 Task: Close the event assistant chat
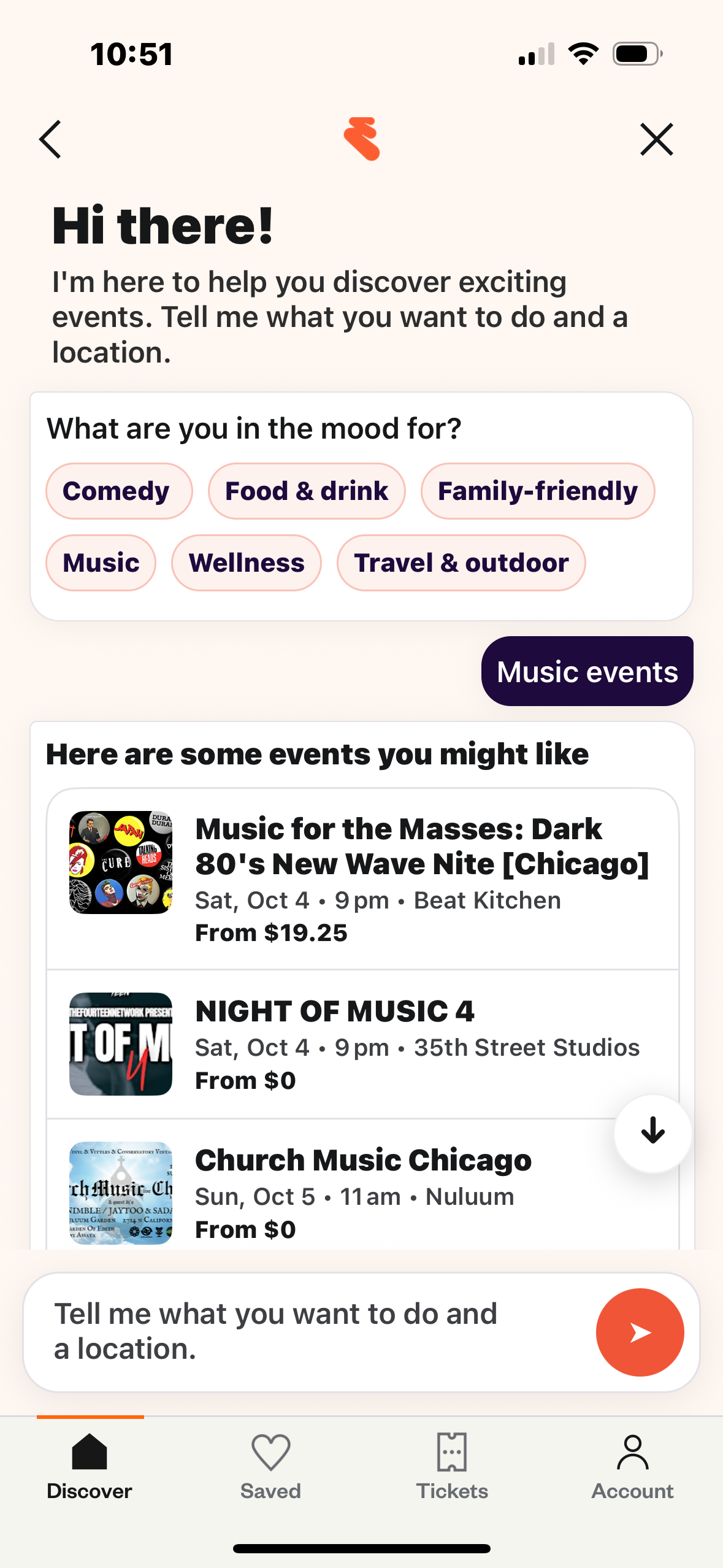tap(656, 139)
